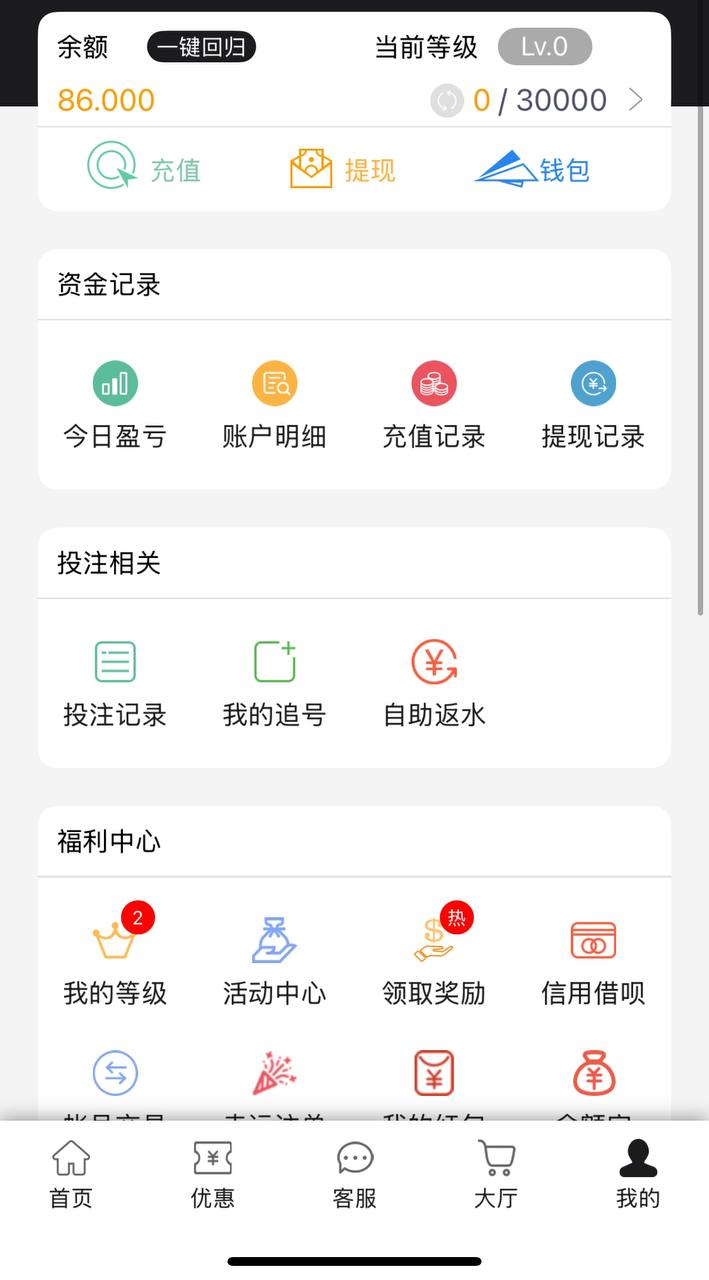This screenshot has width=709, height=1280.
Task: Open 充值 to top up balance
Action: pyautogui.click(x=144, y=168)
